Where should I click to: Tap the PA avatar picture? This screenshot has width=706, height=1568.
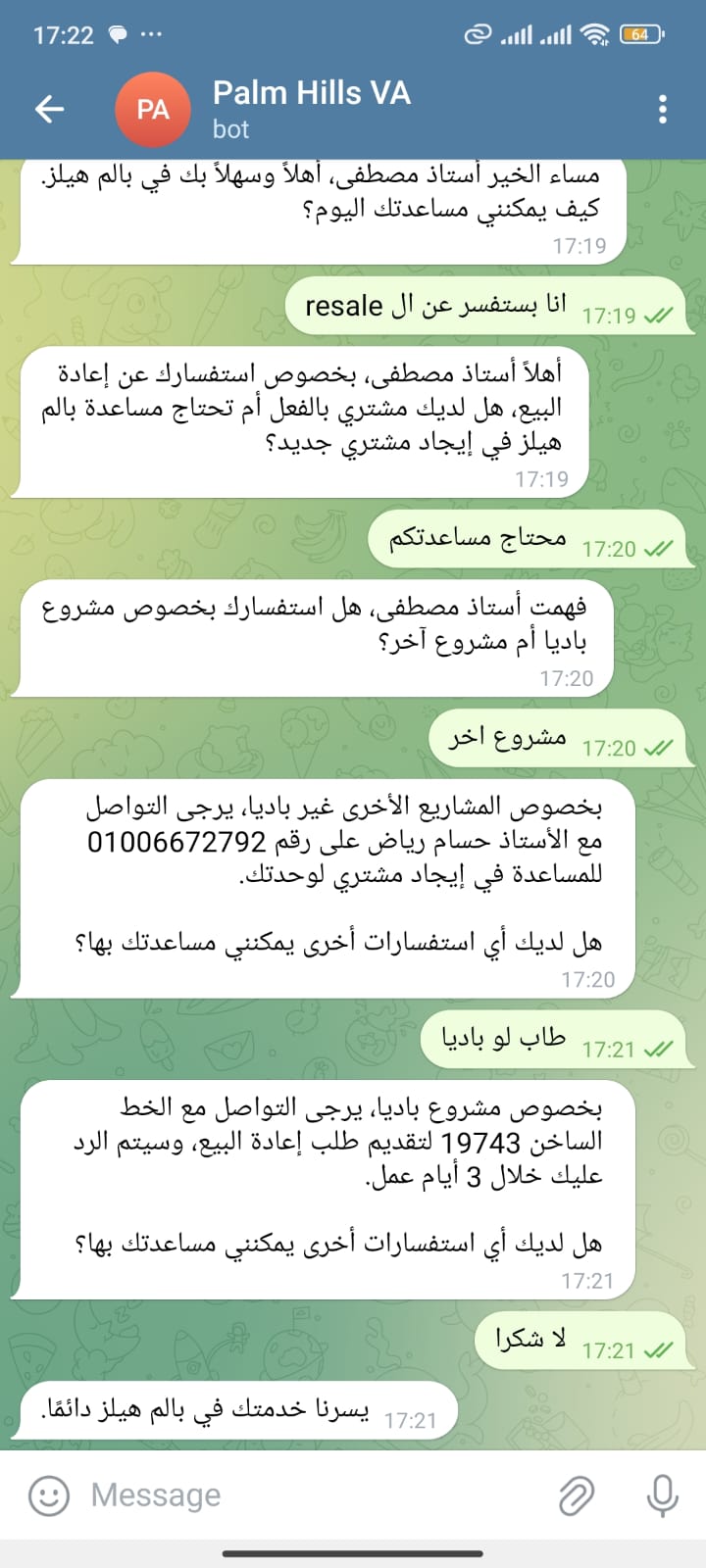click(x=153, y=110)
